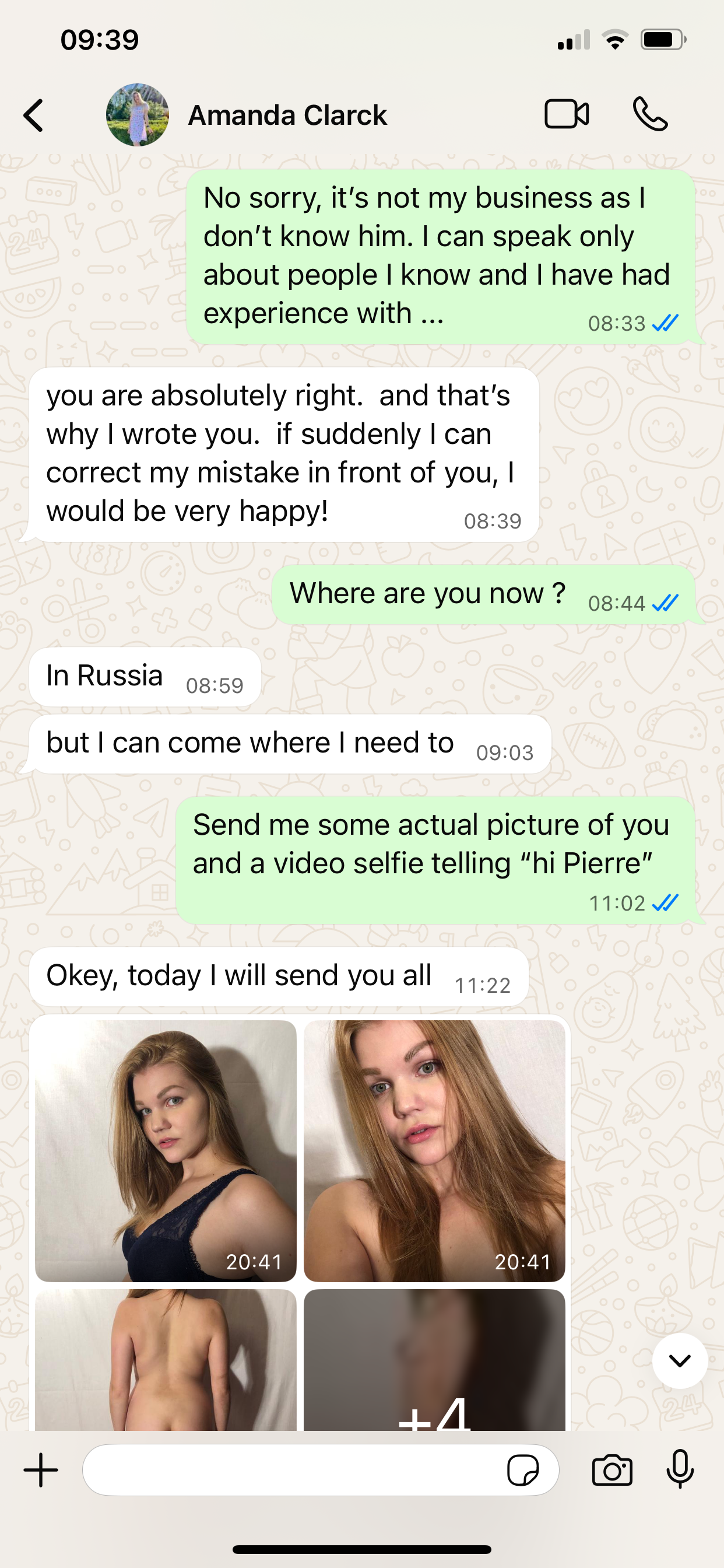
Task: Open the sticker picker
Action: pyautogui.click(x=523, y=1471)
